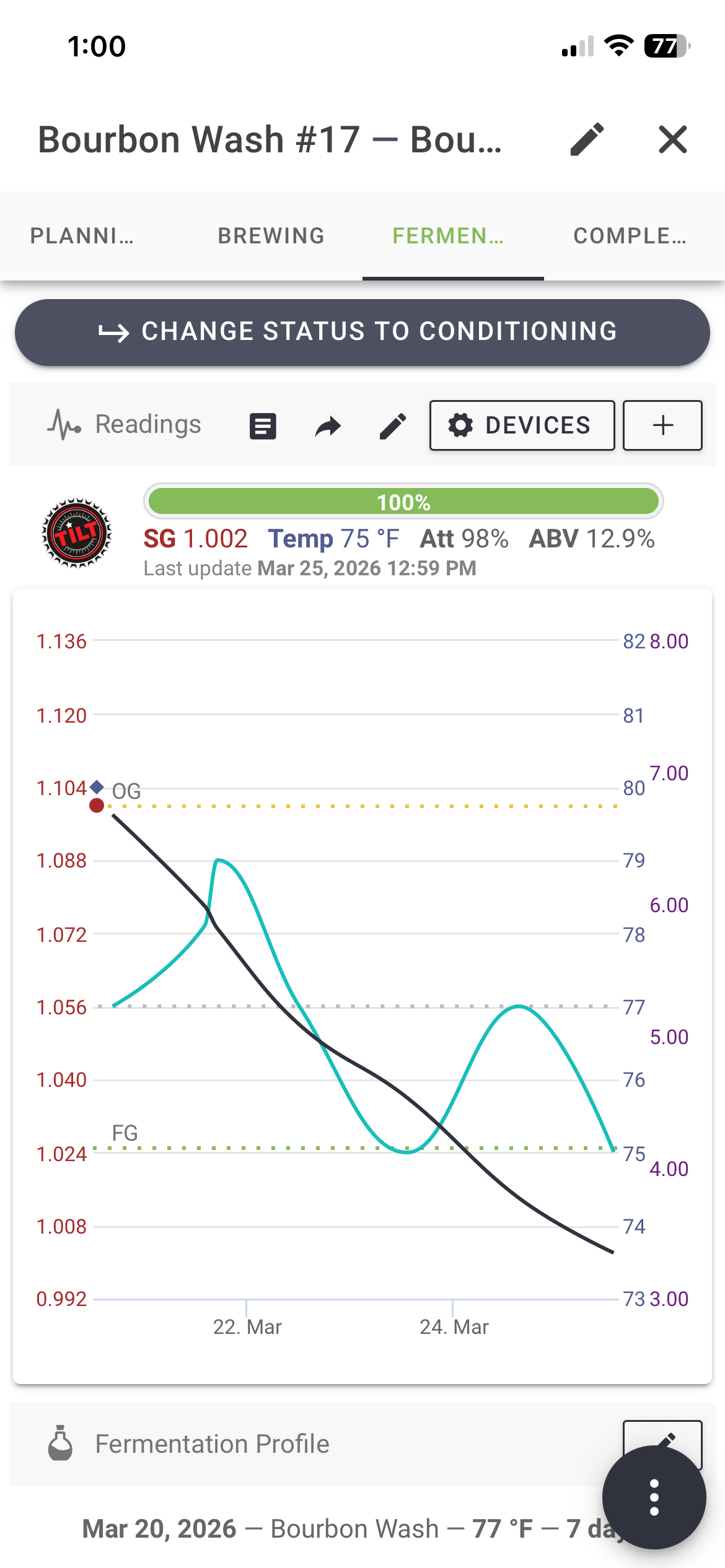Close the batch details screen

point(672,139)
